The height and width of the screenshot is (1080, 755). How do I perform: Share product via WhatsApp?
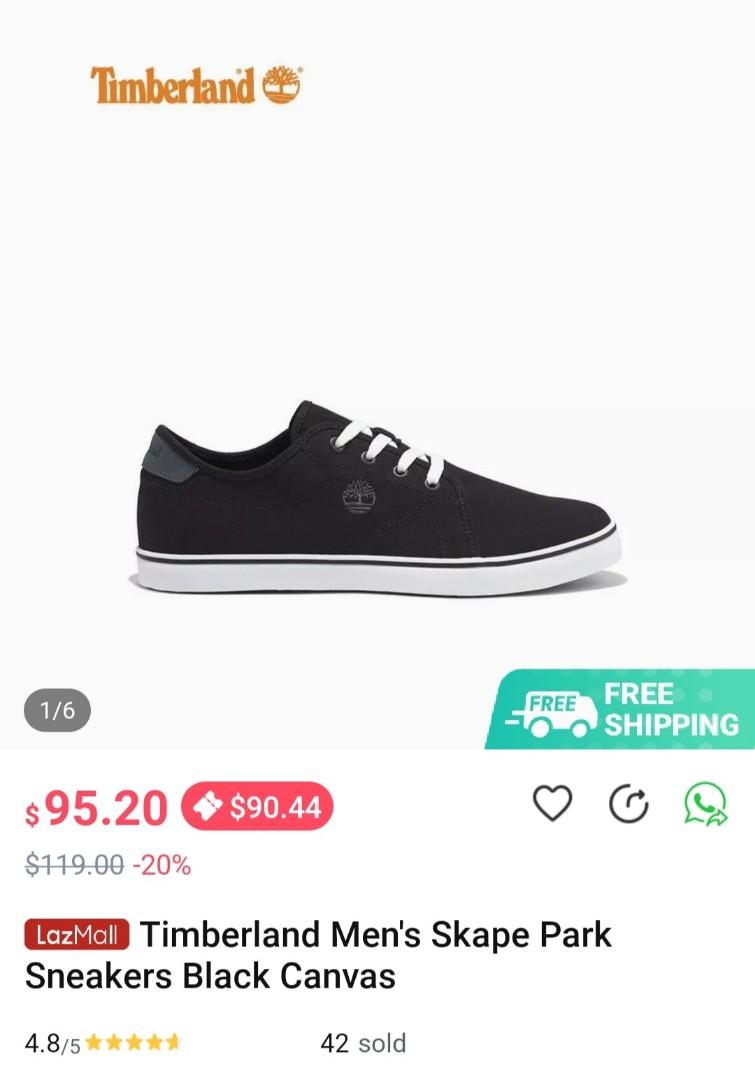tap(705, 804)
